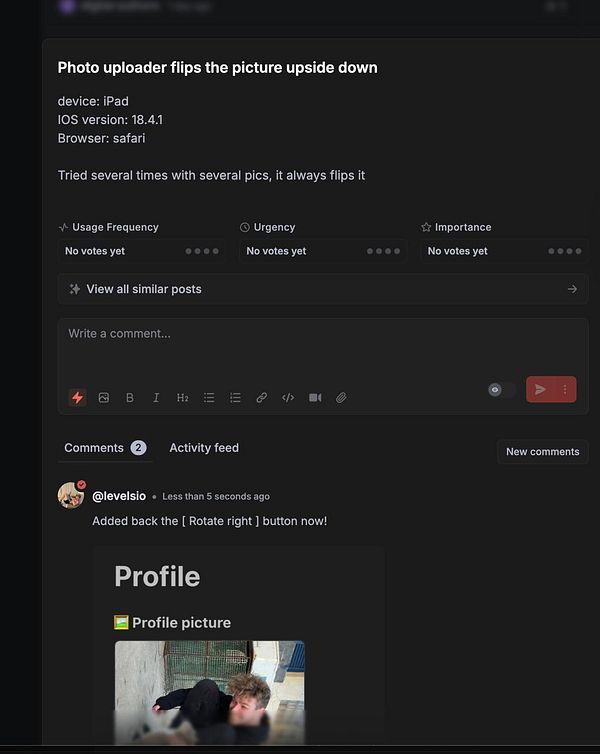The width and height of the screenshot is (600, 754).
Task: Apply bold formatting
Action: (130, 398)
